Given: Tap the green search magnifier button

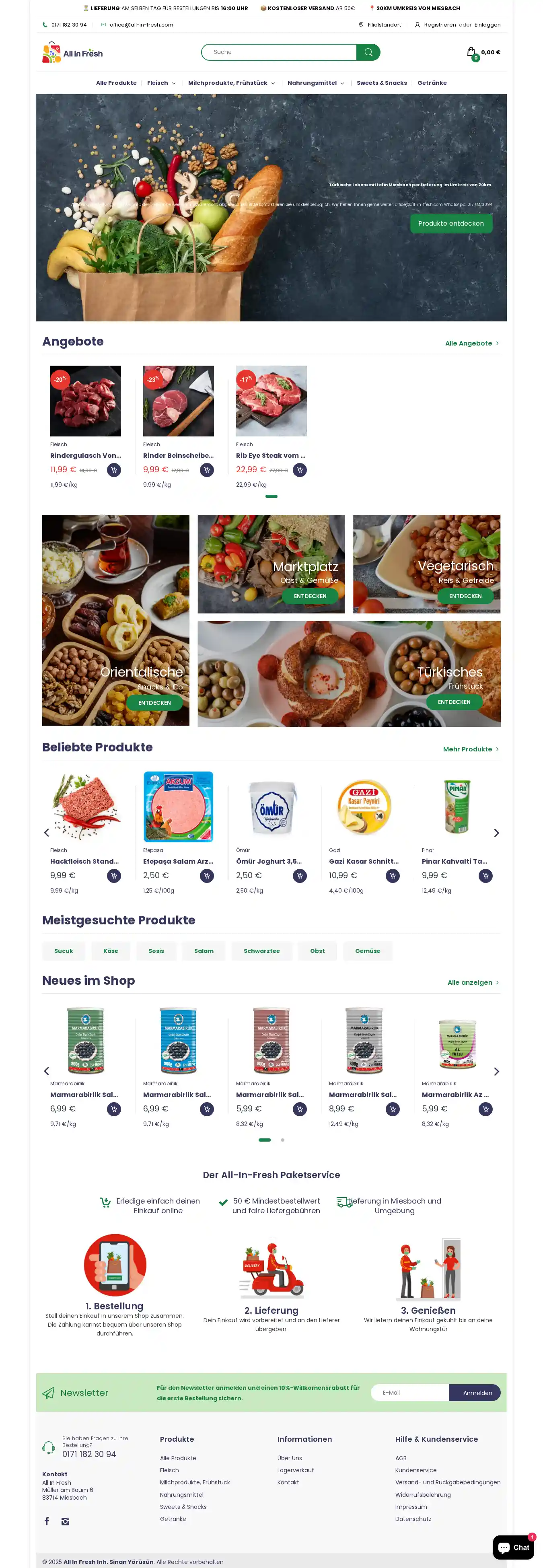Looking at the screenshot, I should pyautogui.click(x=368, y=52).
